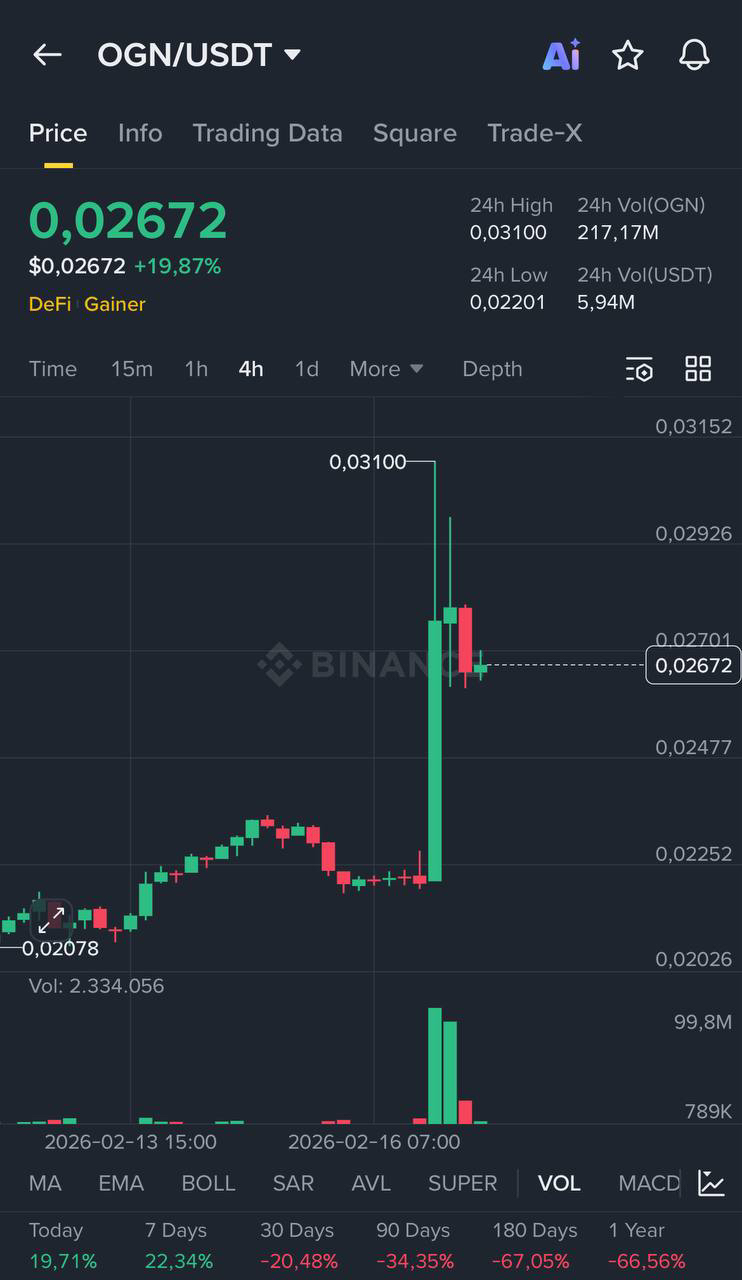Expand the More intervals dropdown
This screenshot has width=742, height=1280.
click(386, 369)
